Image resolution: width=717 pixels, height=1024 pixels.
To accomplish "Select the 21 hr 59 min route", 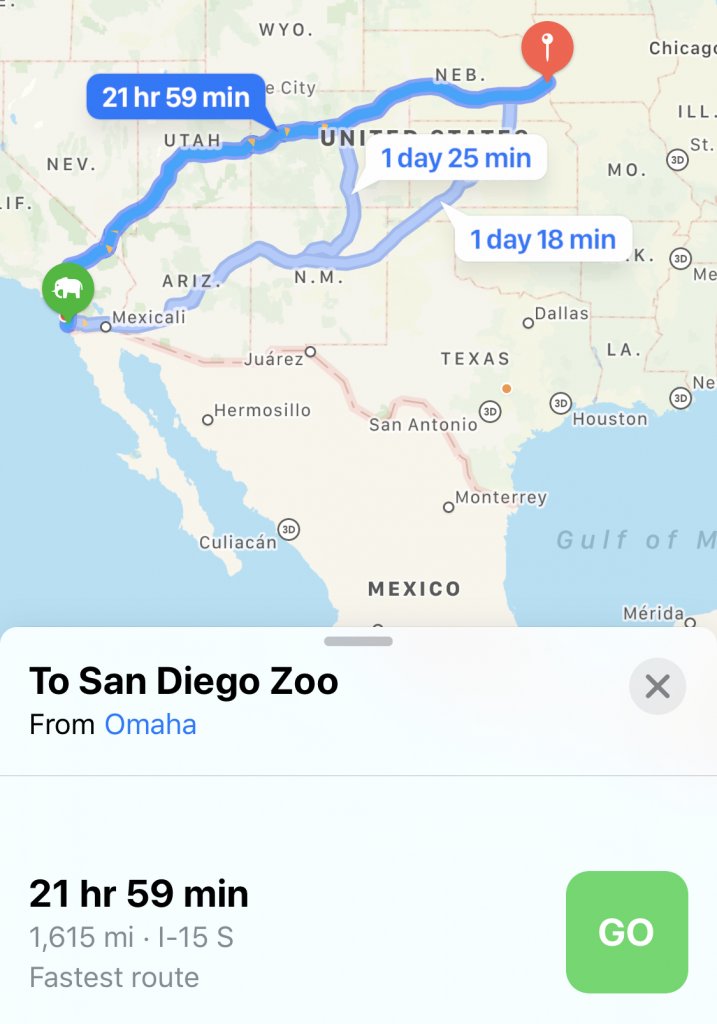I will (176, 98).
